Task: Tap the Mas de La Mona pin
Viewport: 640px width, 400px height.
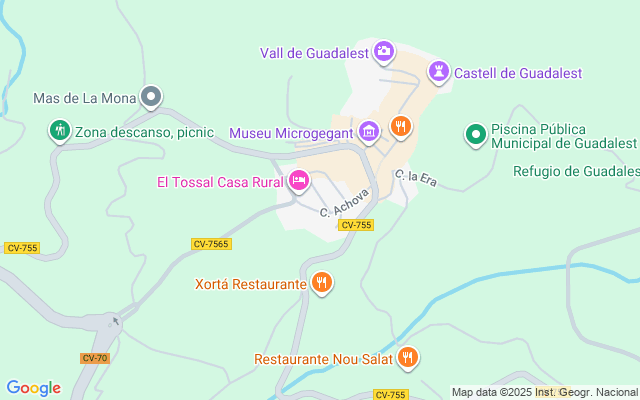Action: pos(151,97)
